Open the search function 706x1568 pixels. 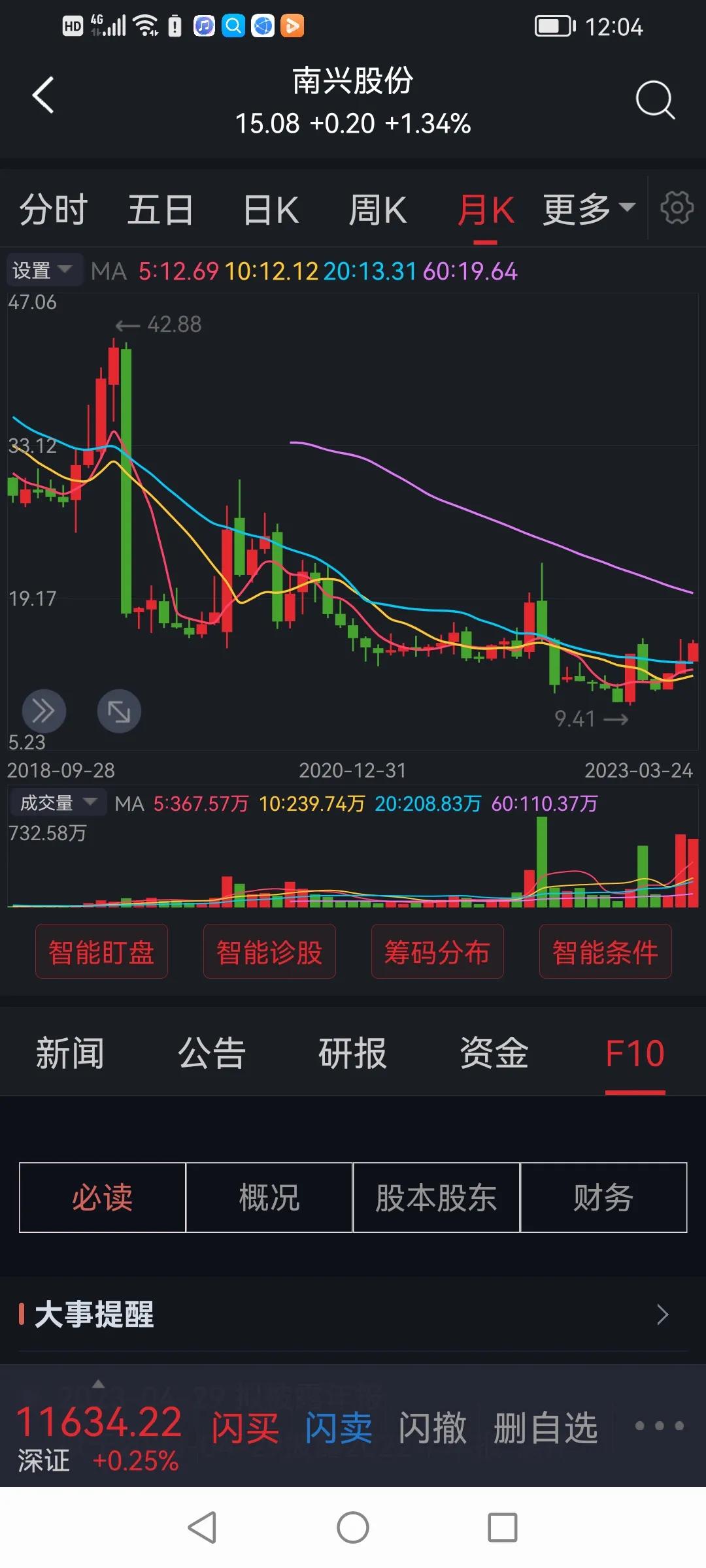tap(656, 99)
